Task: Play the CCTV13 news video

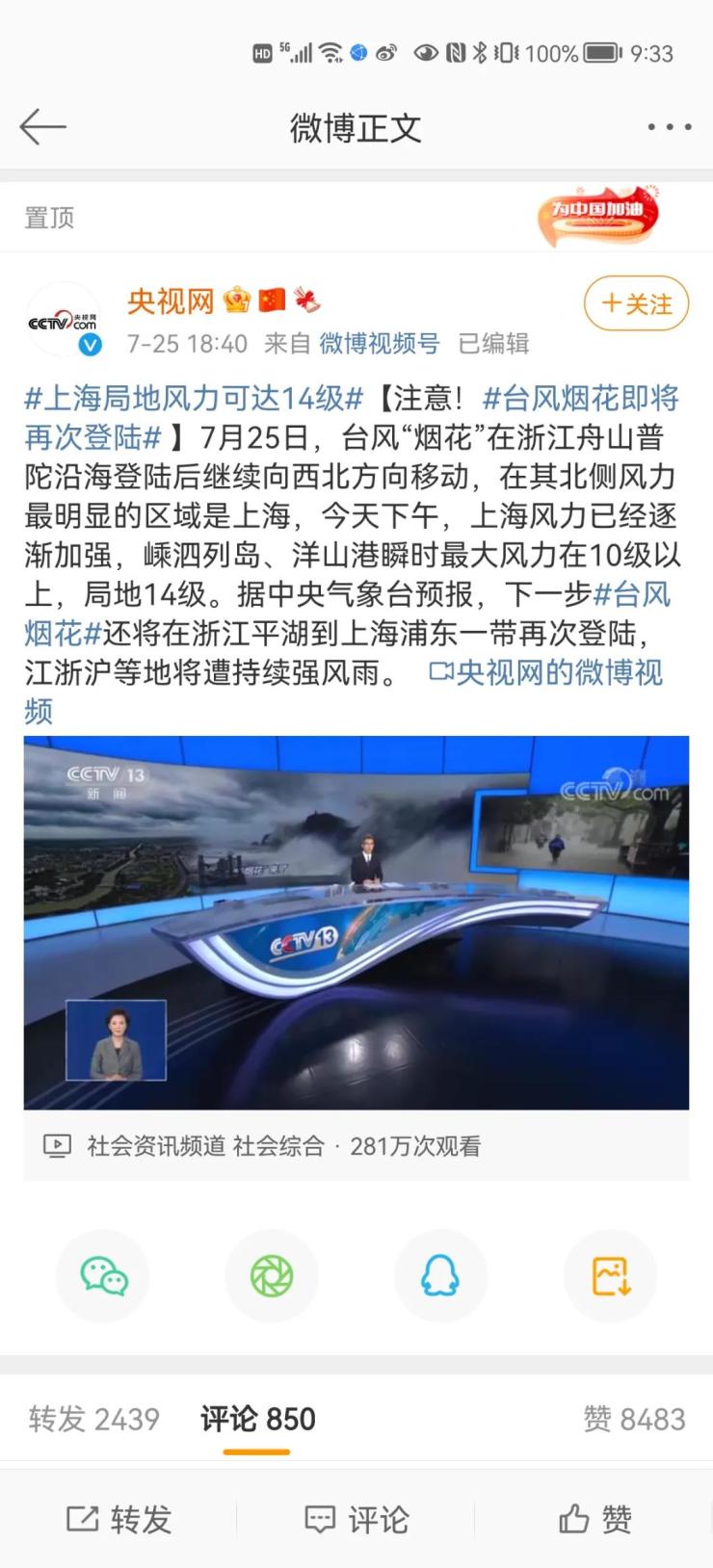Action: point(356,923)
